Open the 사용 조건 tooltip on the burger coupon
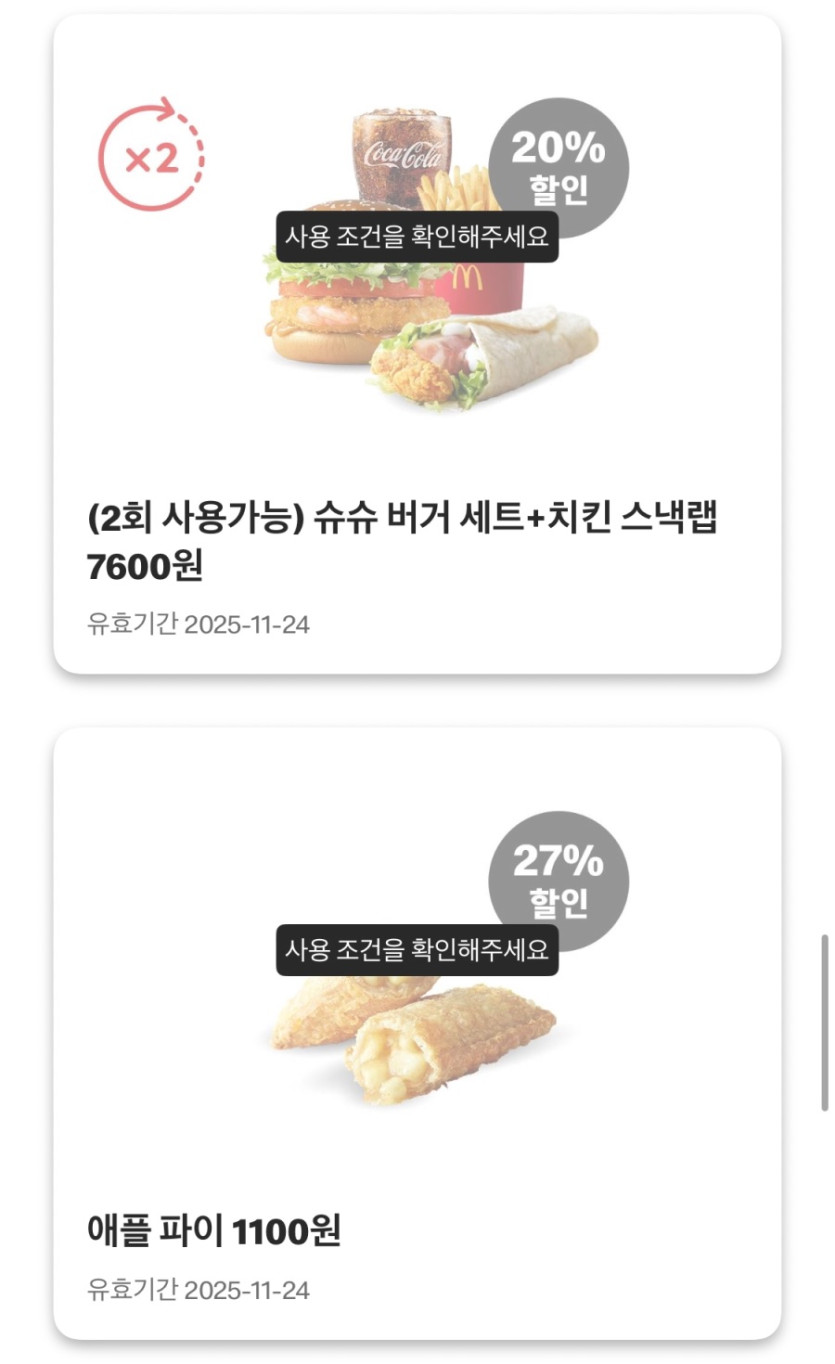This screenshot has width=835, height=1364. [x=420, y=237]
